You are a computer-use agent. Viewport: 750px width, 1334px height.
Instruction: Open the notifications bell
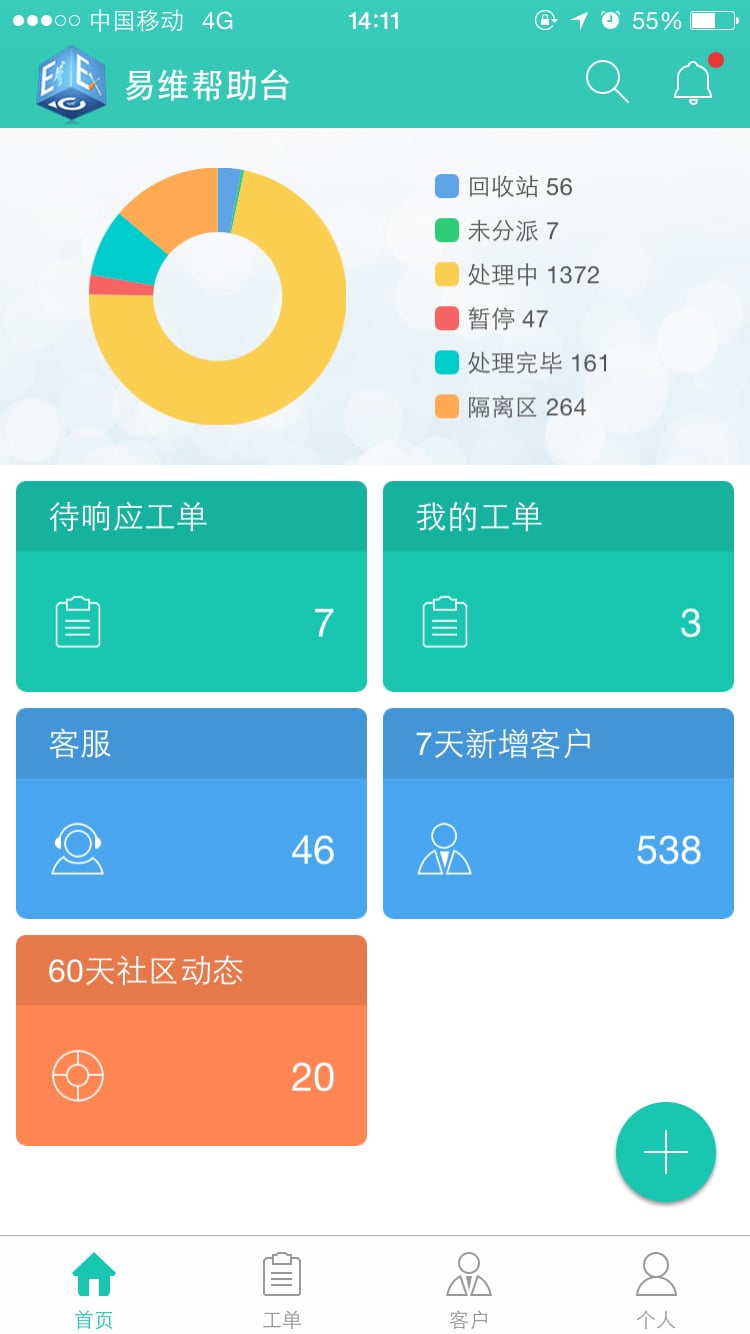pos(695,80)
